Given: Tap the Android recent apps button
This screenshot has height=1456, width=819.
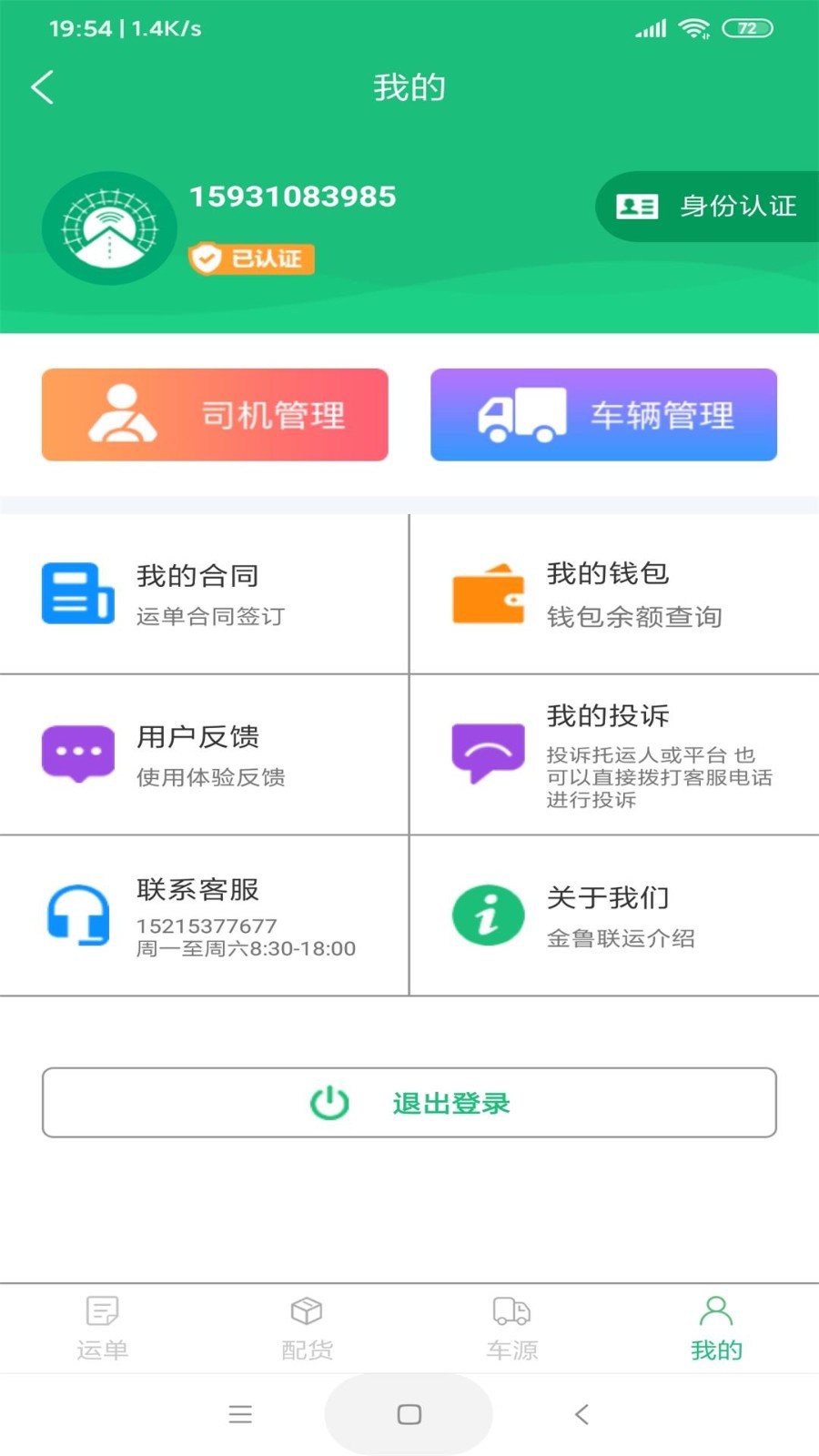Looking at the screenshot, I should 240,1415.
